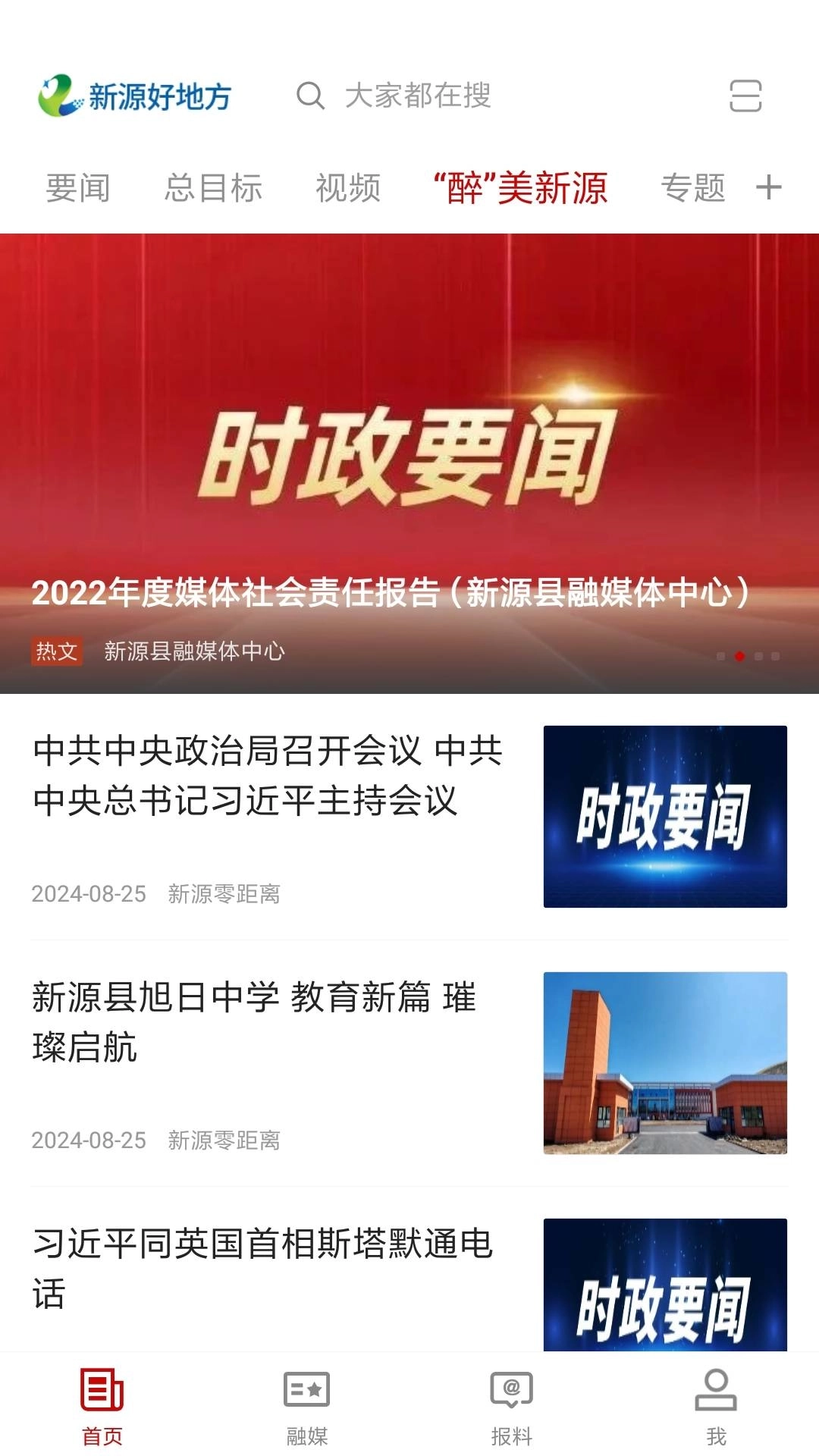
Task: Switch to the 视频 tab
Action: click(347, 187)
